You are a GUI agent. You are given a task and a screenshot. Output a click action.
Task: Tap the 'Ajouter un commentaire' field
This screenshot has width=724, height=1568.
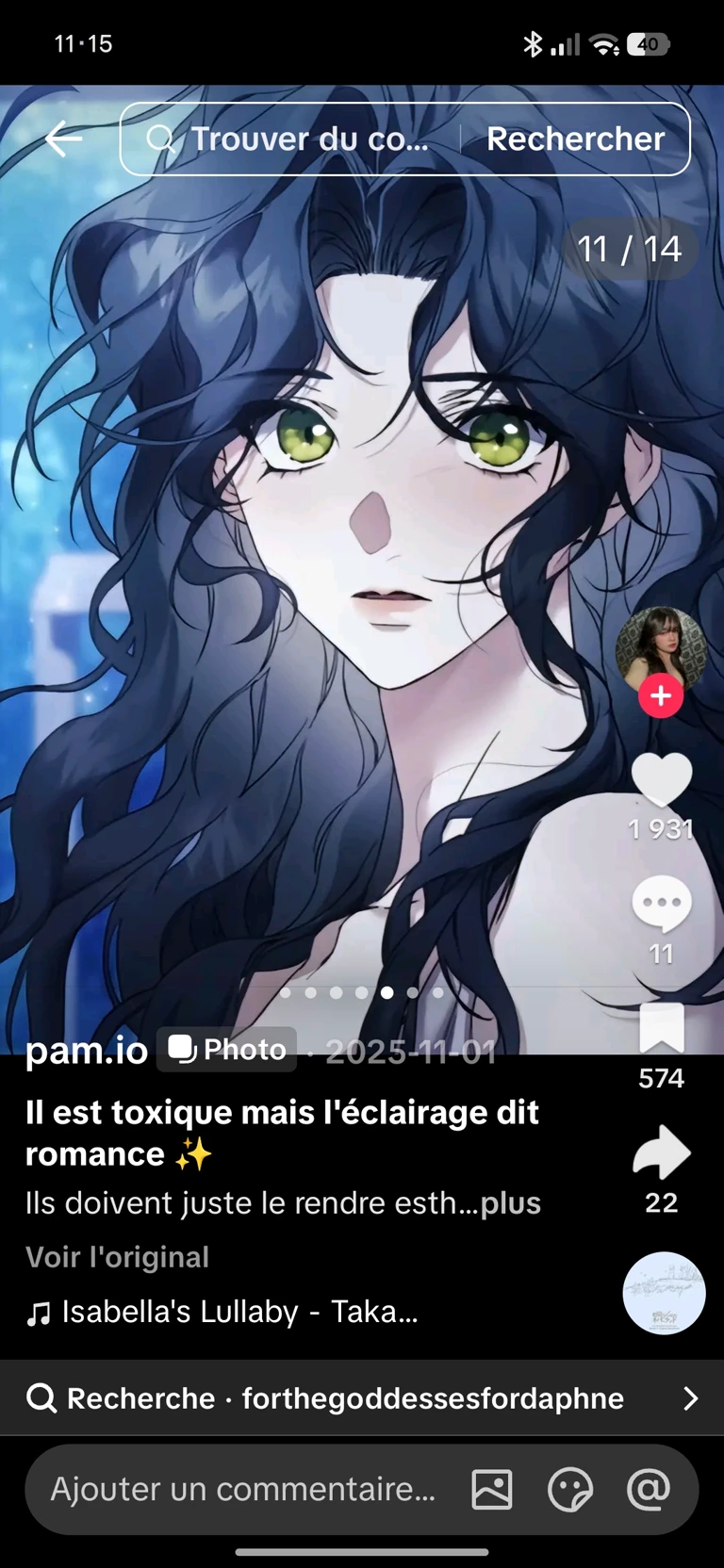click(243, 1489)
